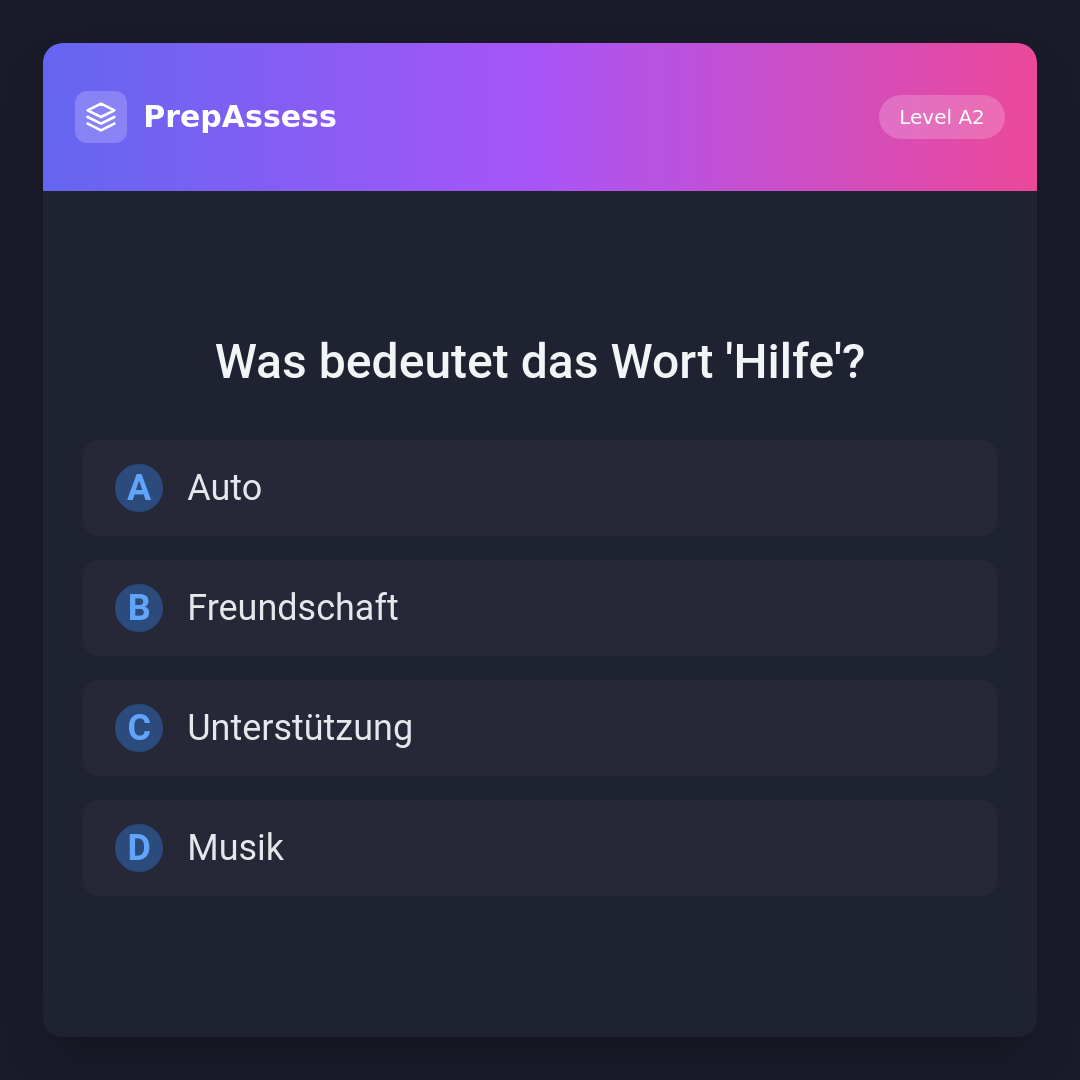The image size is (1080, 1080).
Task: Pick answer C: Unterstützung
Action: (540, 728)
